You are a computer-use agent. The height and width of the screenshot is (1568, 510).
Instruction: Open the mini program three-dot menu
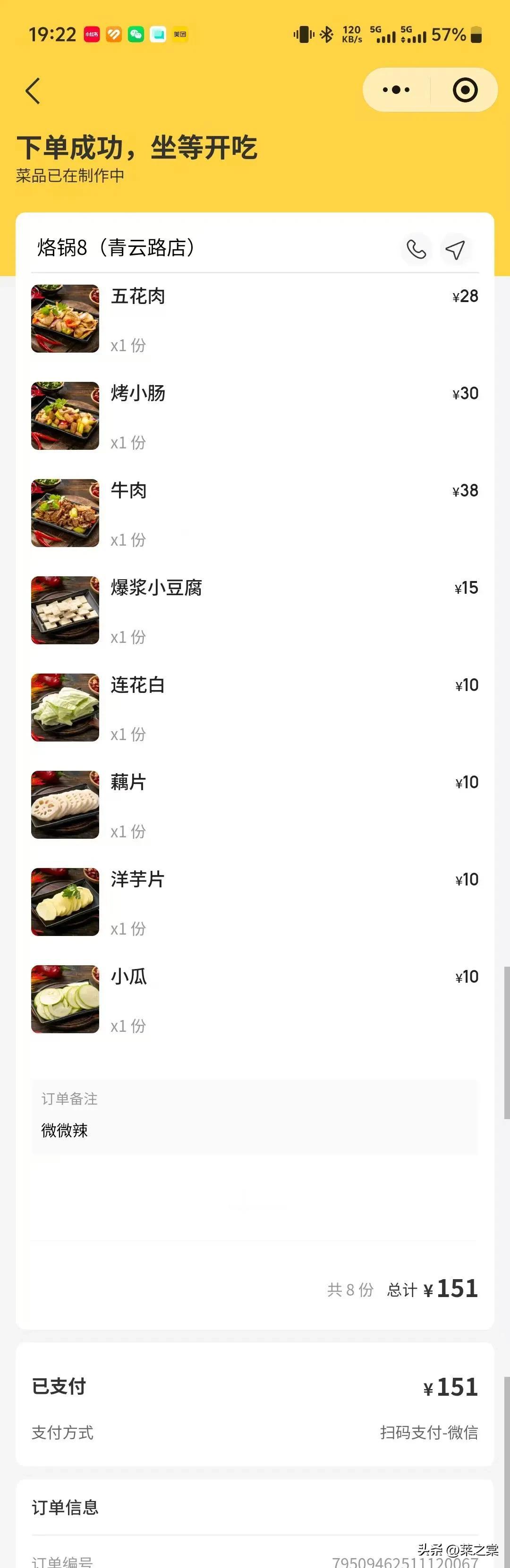[397, 90]
